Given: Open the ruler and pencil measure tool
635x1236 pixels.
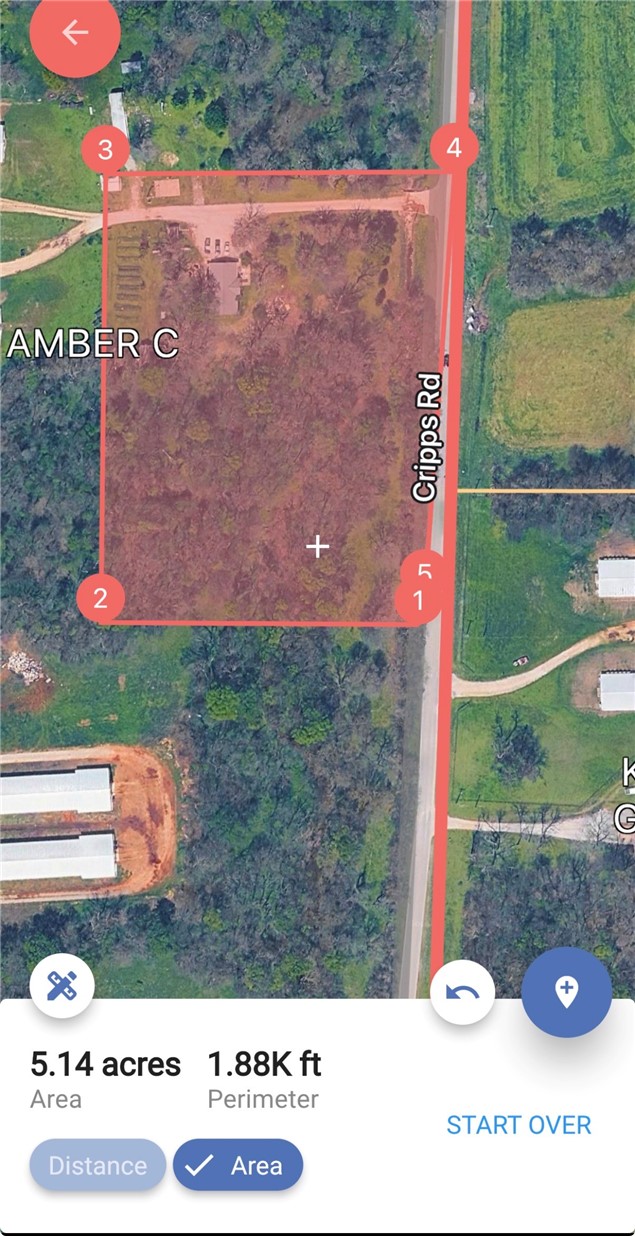Looking at the screenshot, I should pos(62,986).
